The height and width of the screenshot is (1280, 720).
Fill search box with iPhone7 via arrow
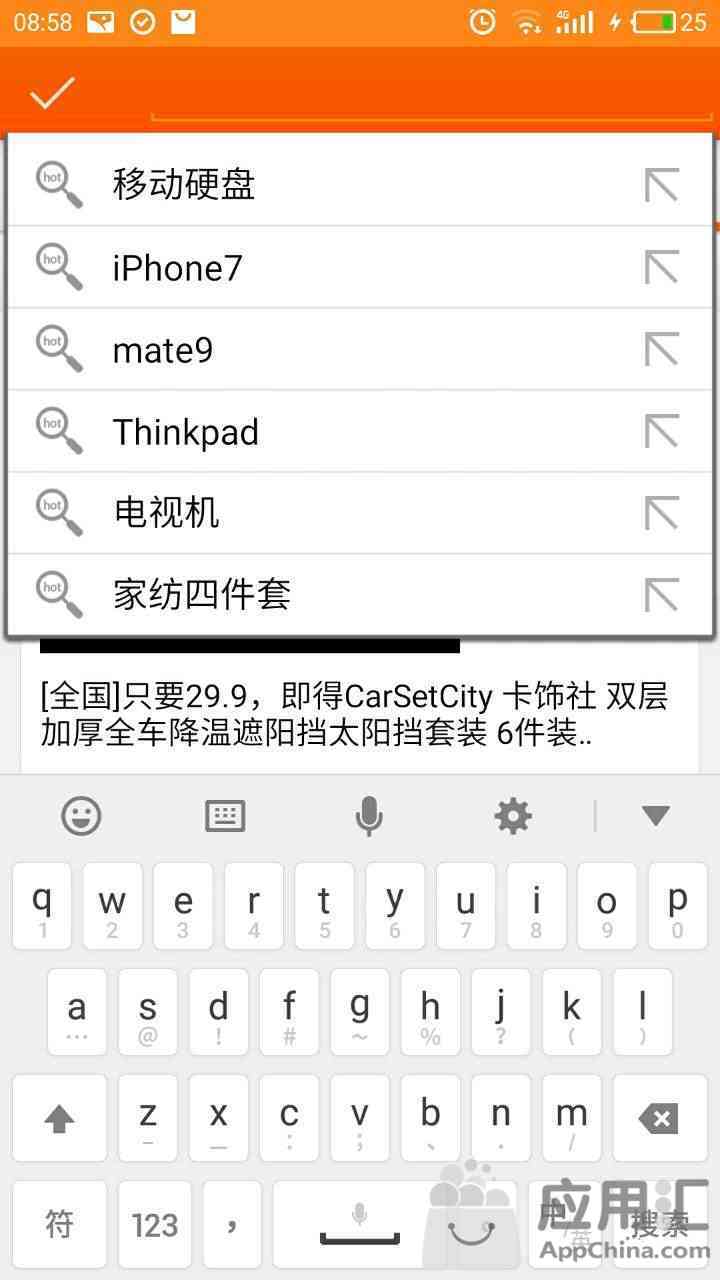coord(661,267)
